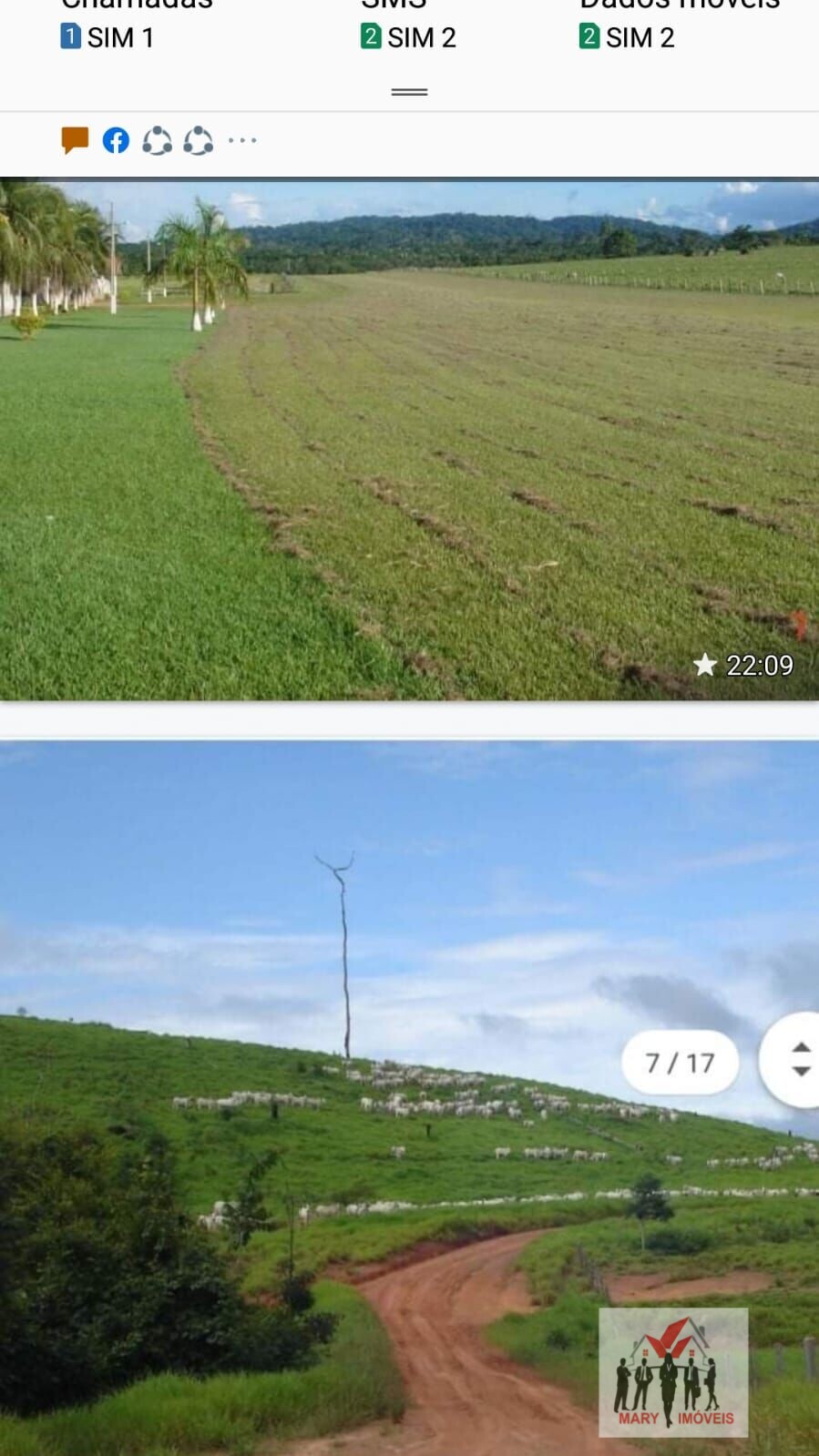
Task: Open the grass field photo sent at 22:09
Action: (x=409, y=440)
